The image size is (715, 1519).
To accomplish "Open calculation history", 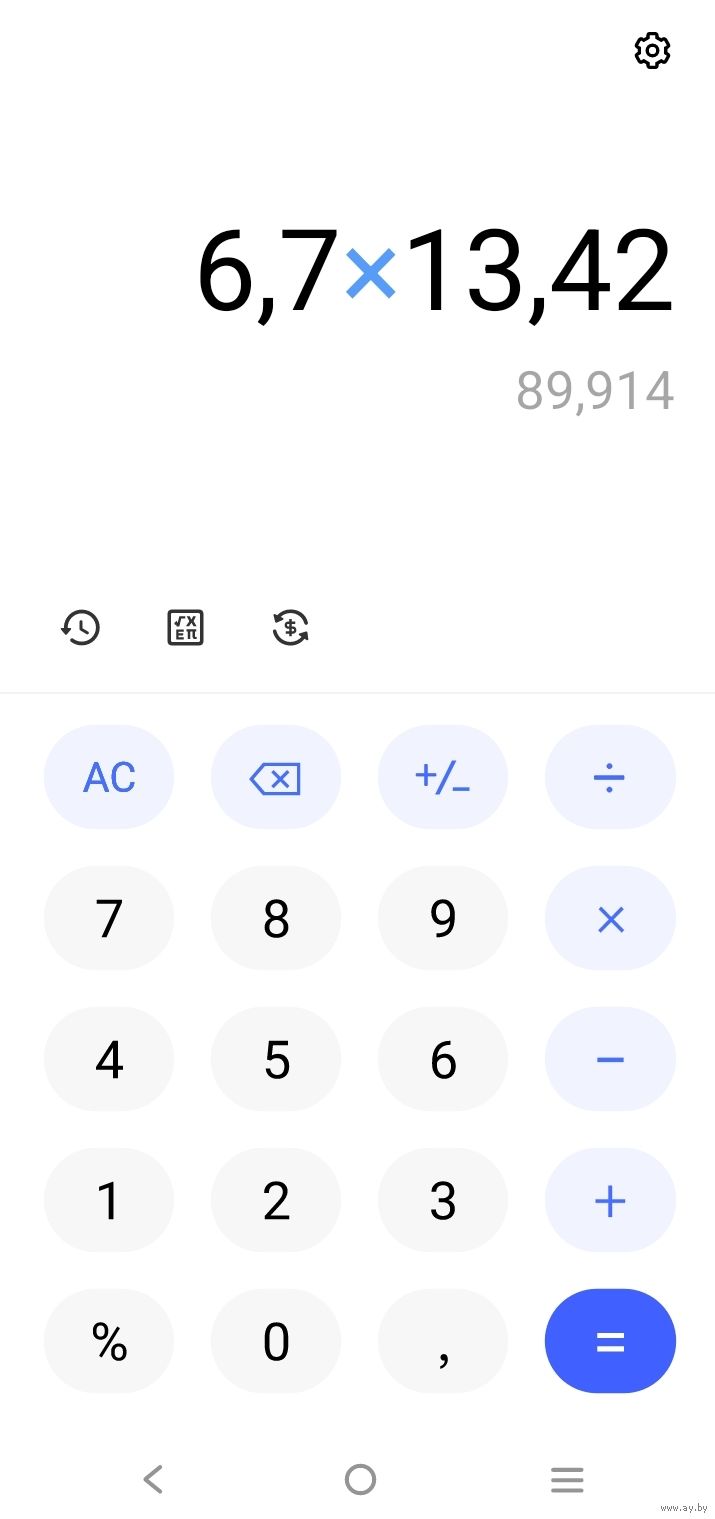I will (81, 628).
